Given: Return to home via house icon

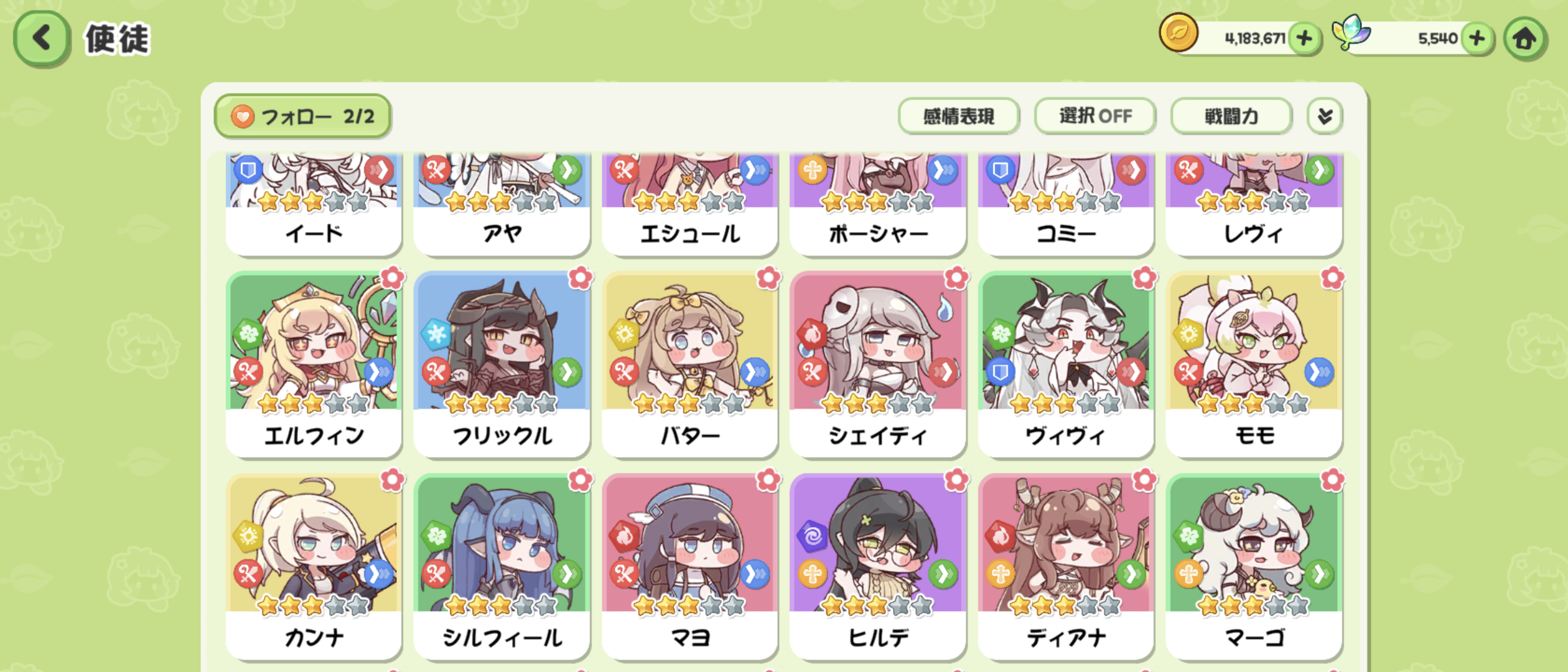Looking at the screenshot, I should click(1524, 39).
